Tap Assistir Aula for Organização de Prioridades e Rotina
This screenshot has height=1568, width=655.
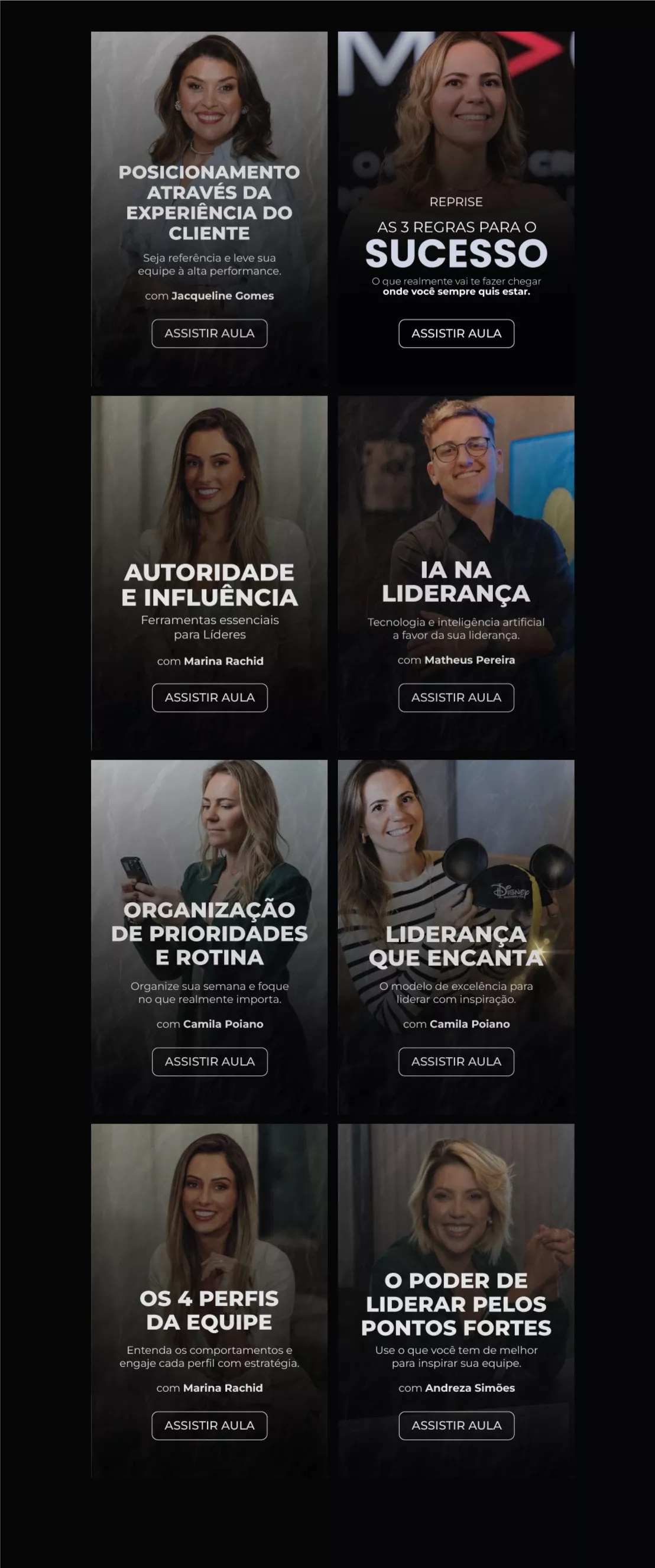coord(209,1061)
